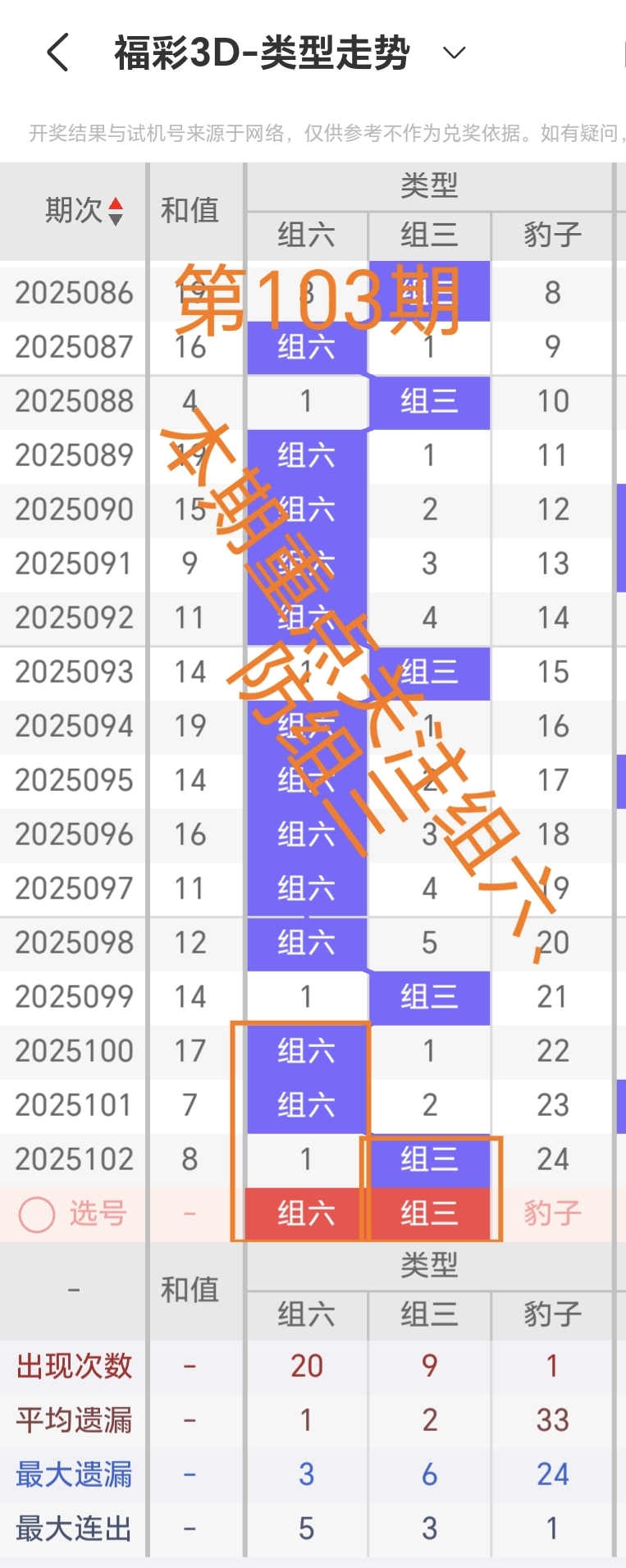Click period number 2025102 in the table
This screenshot has height=1568, width=626.
(72, 1159)
